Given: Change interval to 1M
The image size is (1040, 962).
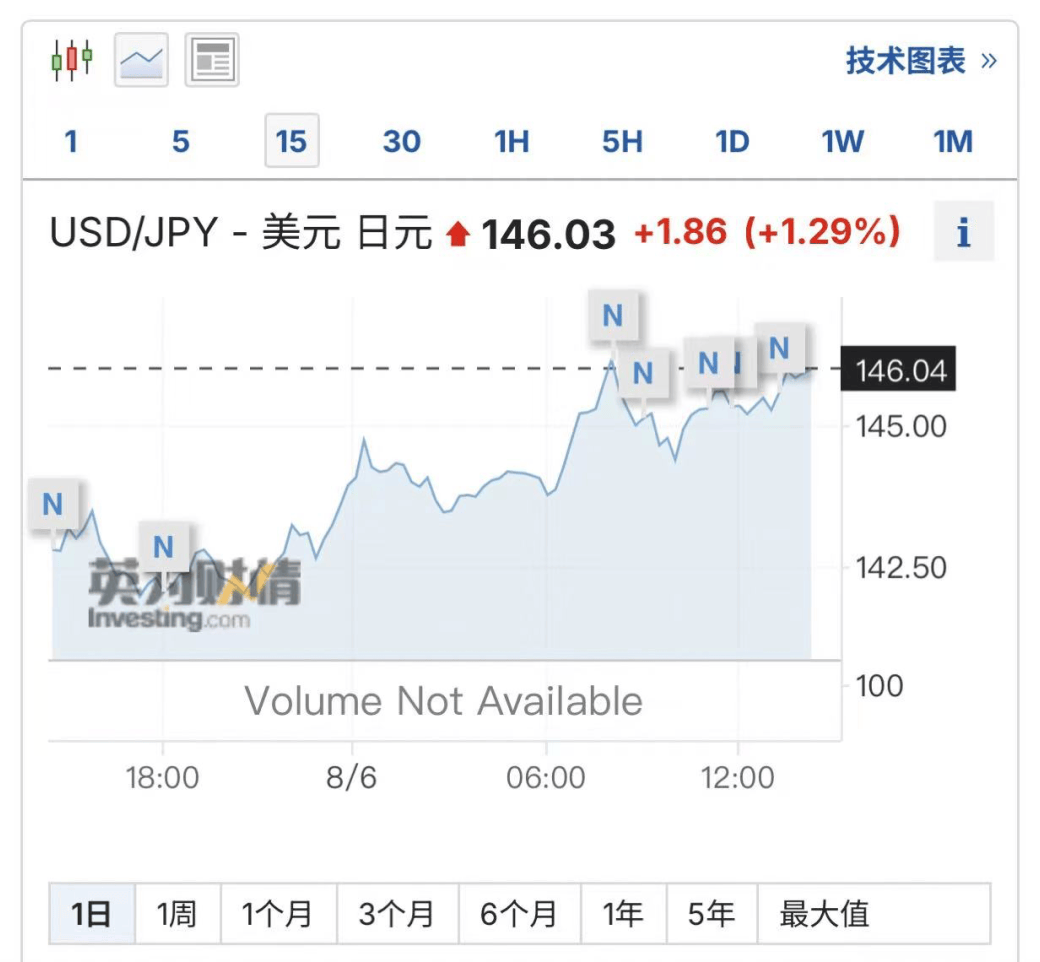Looking at the screenshot, I should click(953, 141).
